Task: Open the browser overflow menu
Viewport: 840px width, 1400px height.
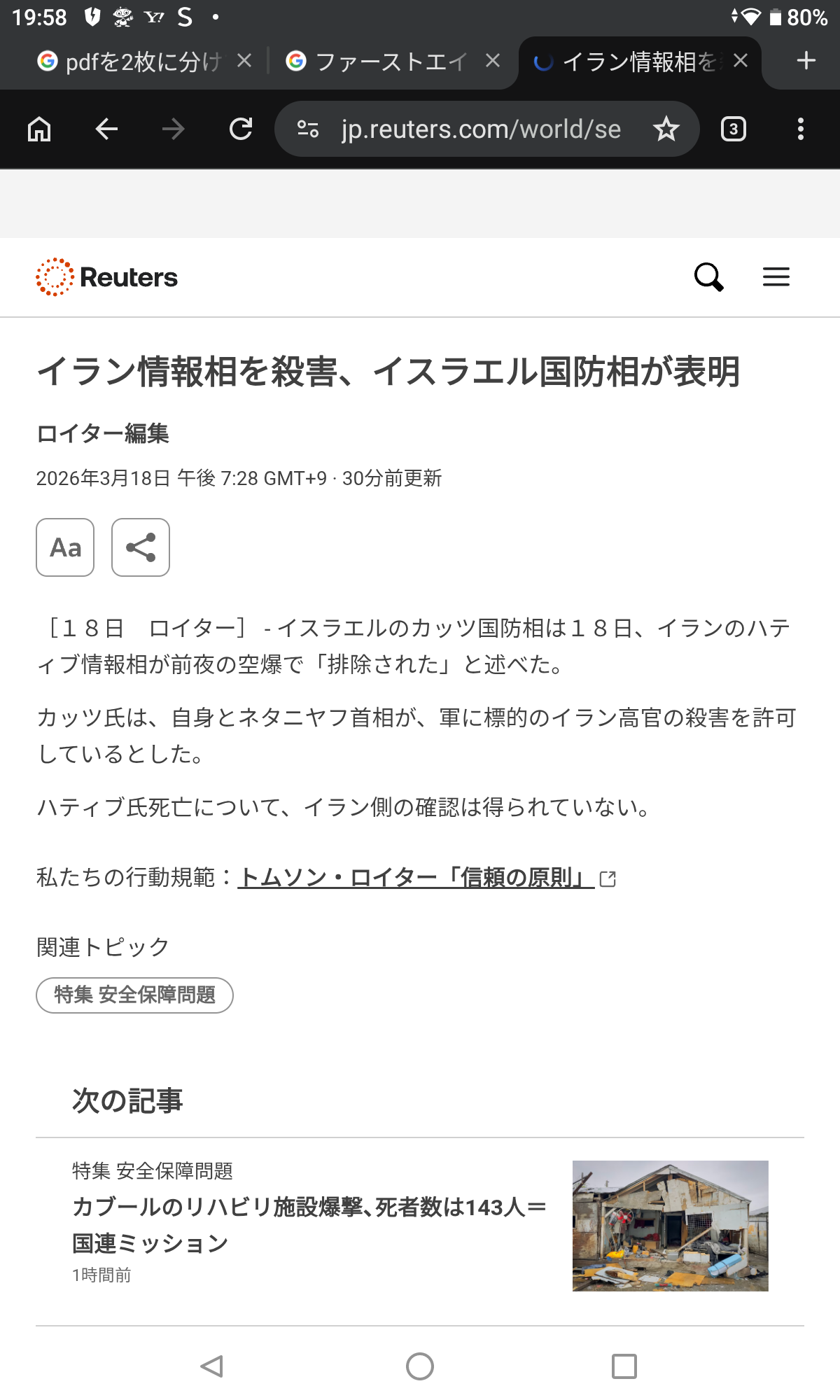Action: pos(800,129)
